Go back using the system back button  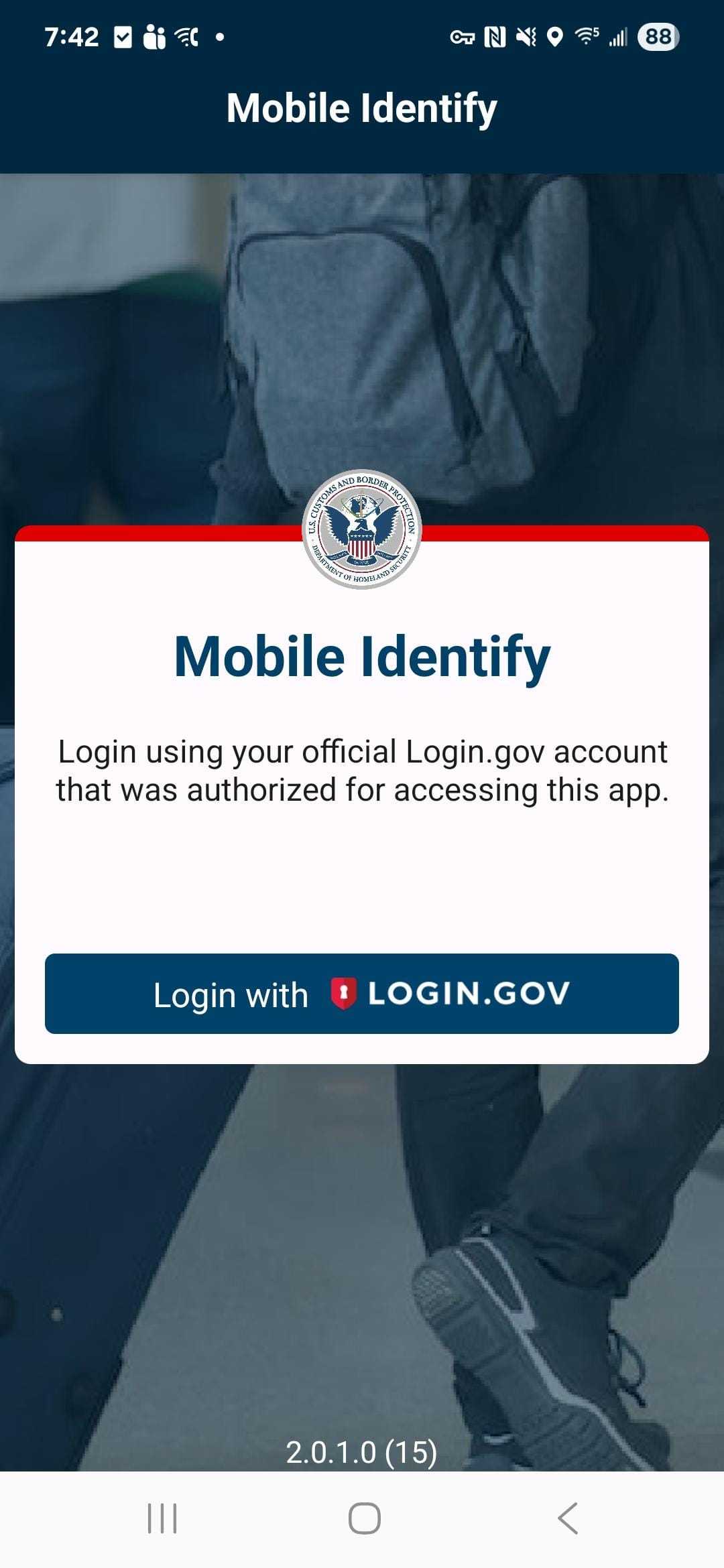(567, 1518)
